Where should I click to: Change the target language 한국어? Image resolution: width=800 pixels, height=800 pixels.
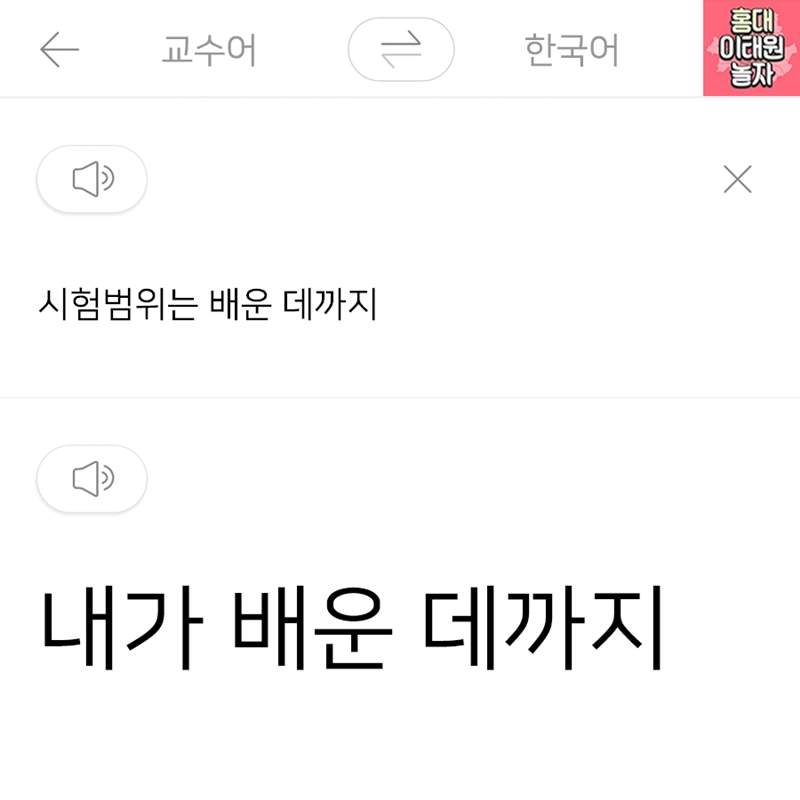pyautogui.click(x=571, y=50)
